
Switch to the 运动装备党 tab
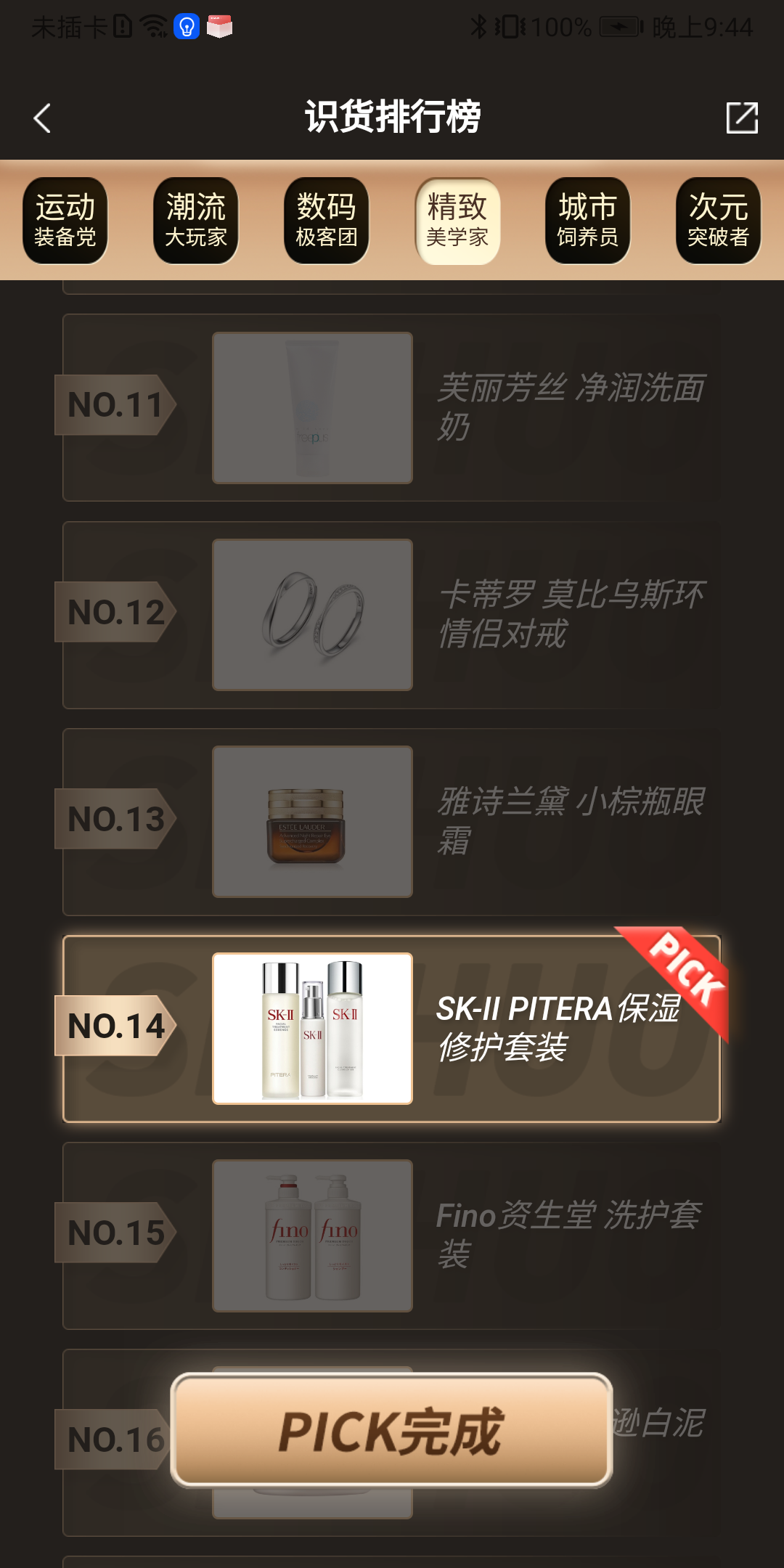(65, 221)
